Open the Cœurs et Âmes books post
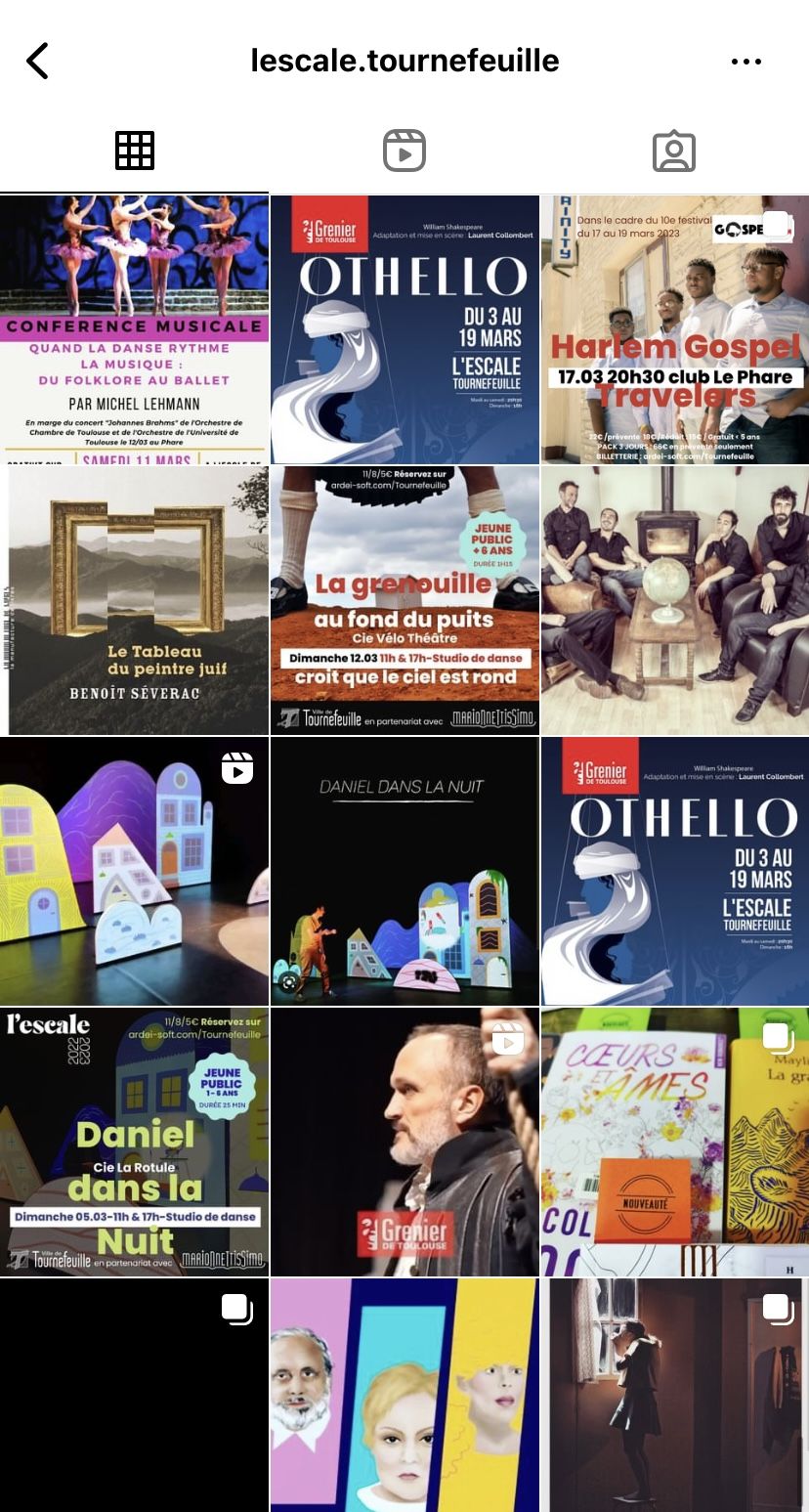 [x=675, y=1142]
